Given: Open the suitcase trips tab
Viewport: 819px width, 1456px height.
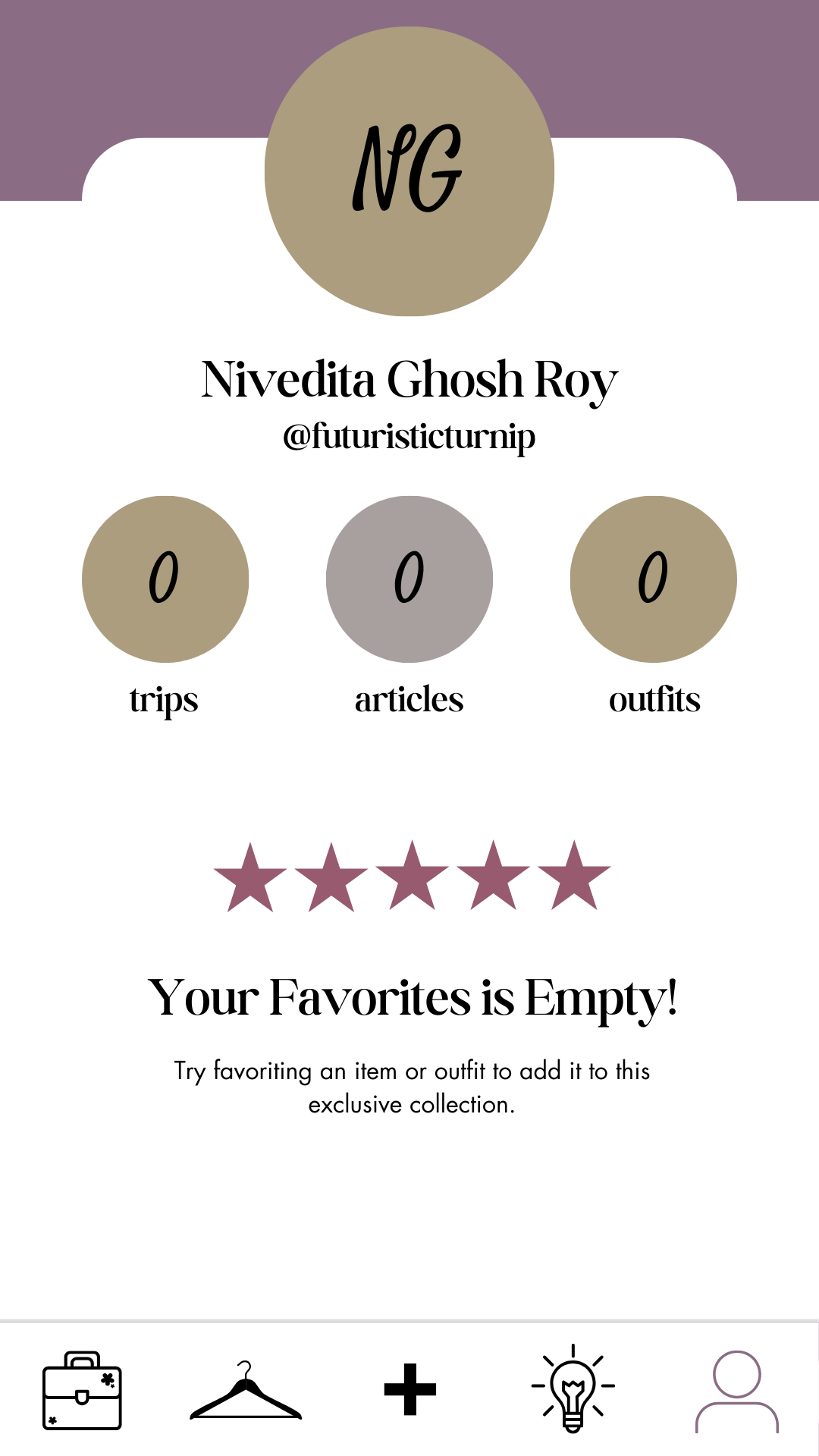Looking at the screenshot, I should [82, 1390].
